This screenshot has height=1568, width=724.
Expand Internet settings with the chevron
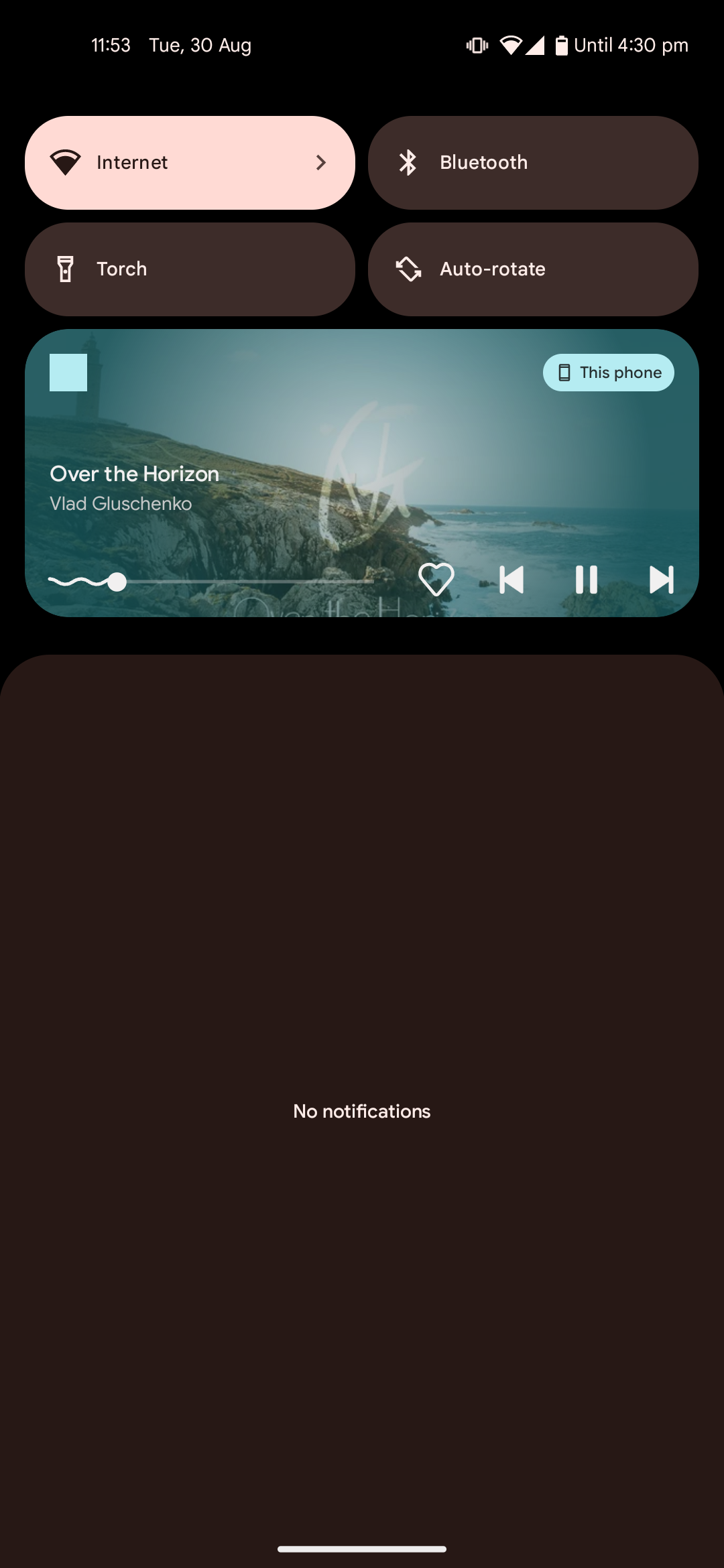click(x=322, y=162)
